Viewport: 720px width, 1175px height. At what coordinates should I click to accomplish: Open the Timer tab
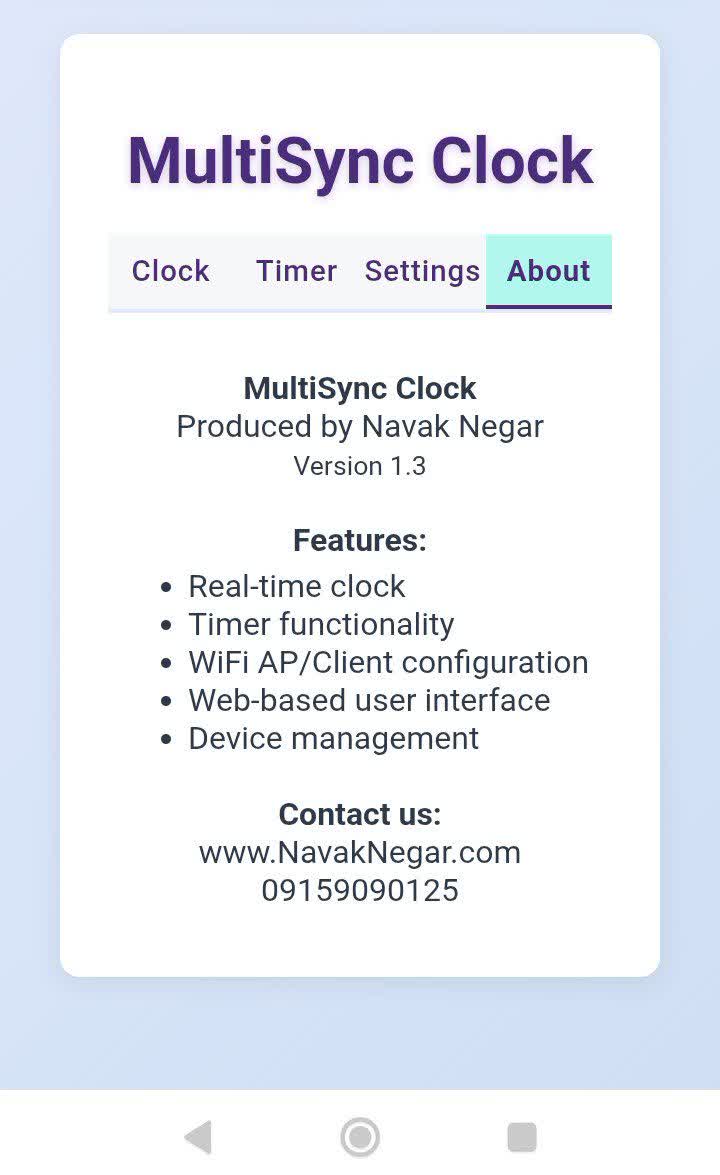click(x=296, y=271)
